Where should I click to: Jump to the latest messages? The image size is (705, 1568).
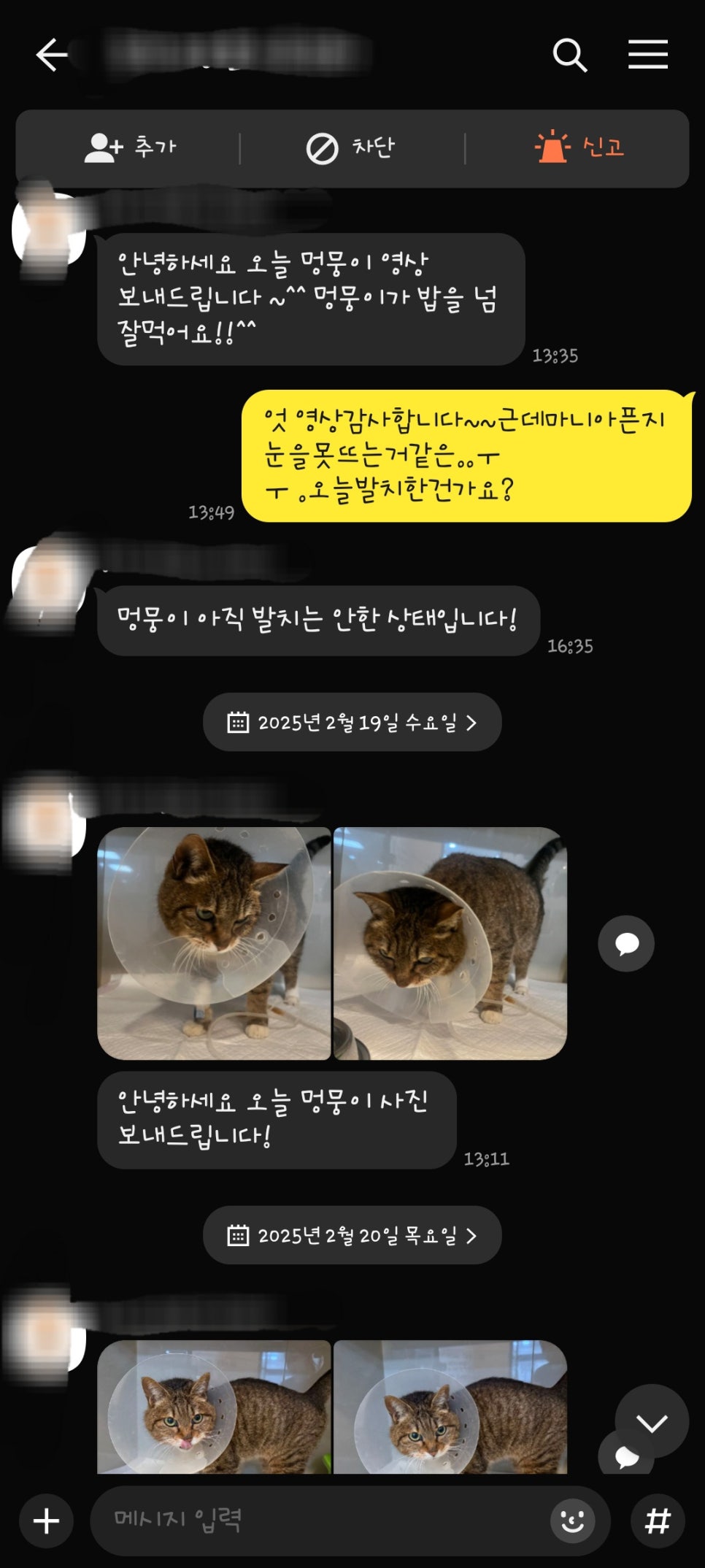click(651, 1421)
